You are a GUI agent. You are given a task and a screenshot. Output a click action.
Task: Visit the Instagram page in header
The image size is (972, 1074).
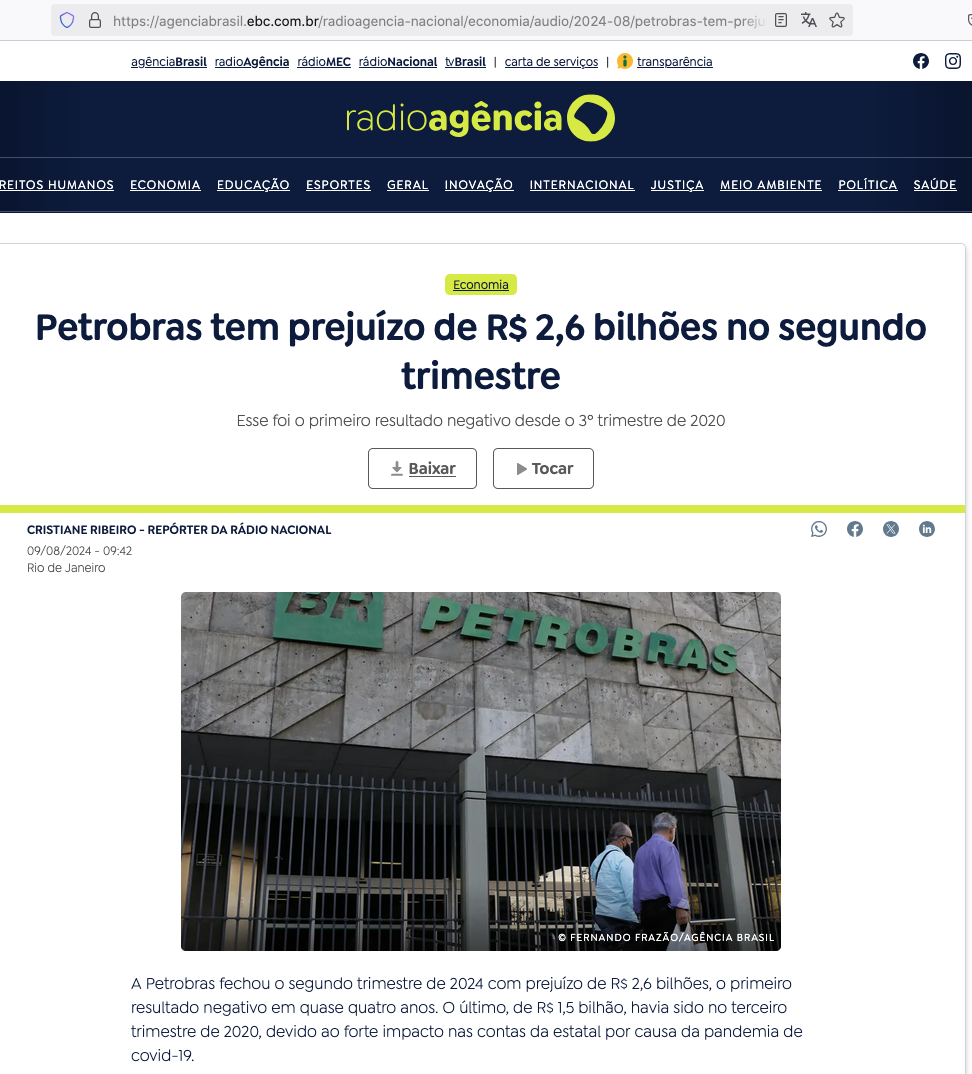coord(953,61)
